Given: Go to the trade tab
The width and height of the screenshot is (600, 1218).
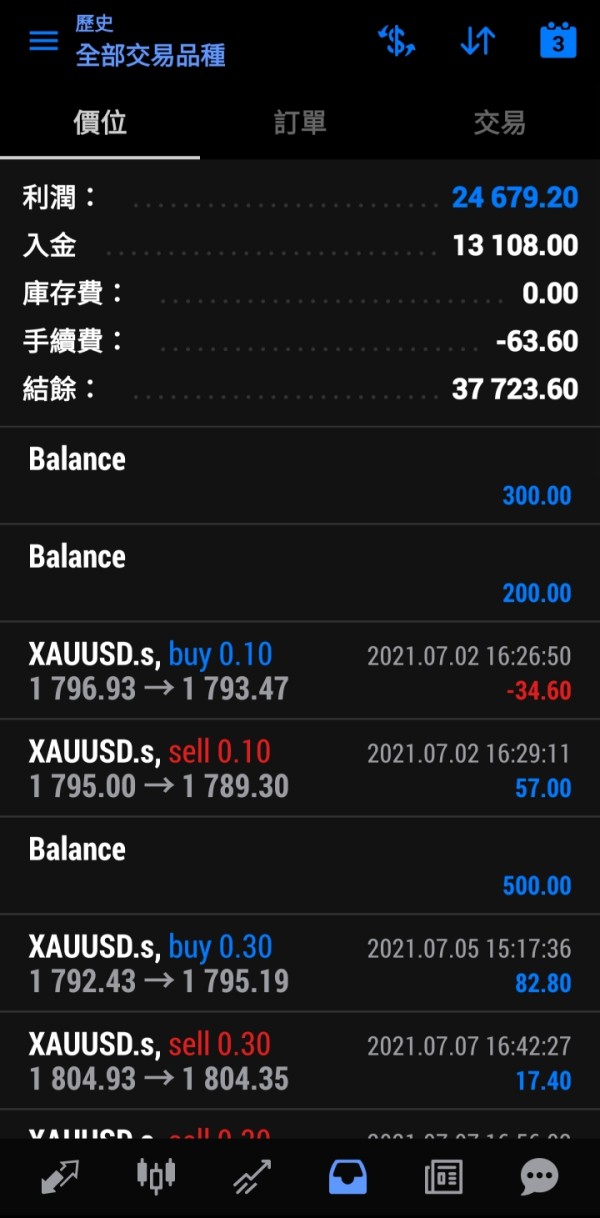Looking at the screenshot, I should click(x=252, y=1177).
